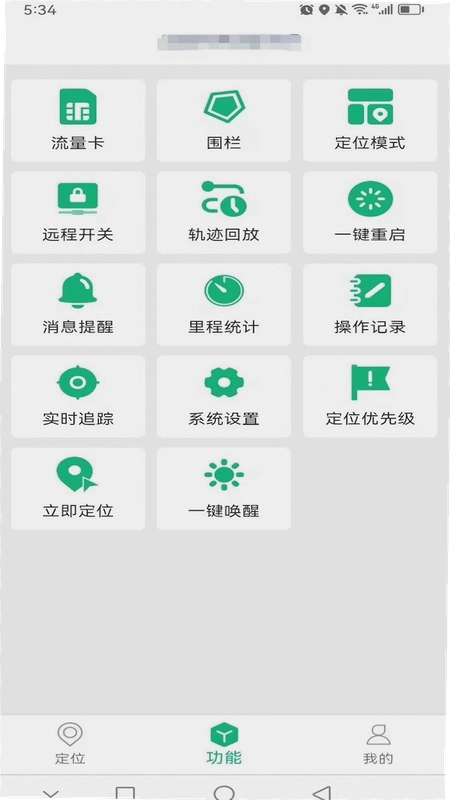The width and height of the screenshot is (450, 800).
Task: Open 系统设置 system settings
Action: 223,396
